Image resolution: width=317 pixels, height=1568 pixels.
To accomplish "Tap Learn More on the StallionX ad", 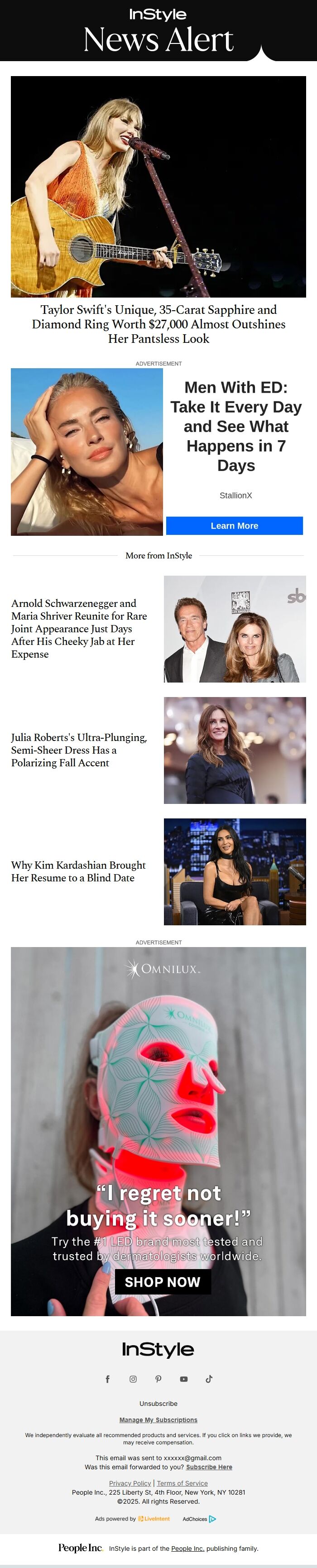I will [234, 525].
